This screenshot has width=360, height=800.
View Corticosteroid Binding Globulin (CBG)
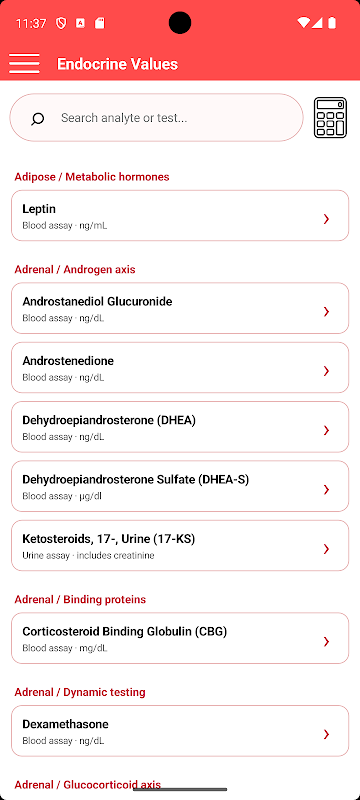[x=180, y=638]
